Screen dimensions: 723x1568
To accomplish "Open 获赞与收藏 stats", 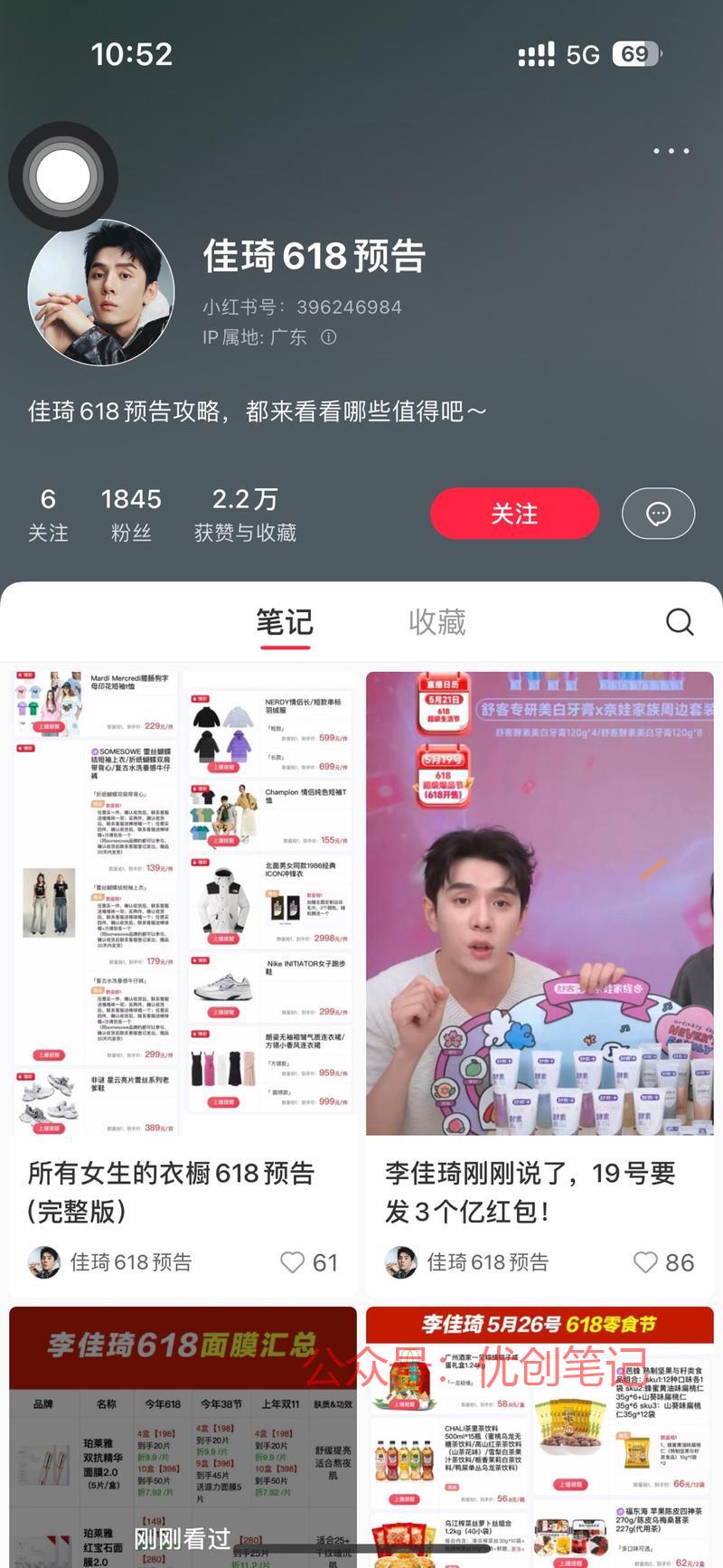I will click(245, 515).
